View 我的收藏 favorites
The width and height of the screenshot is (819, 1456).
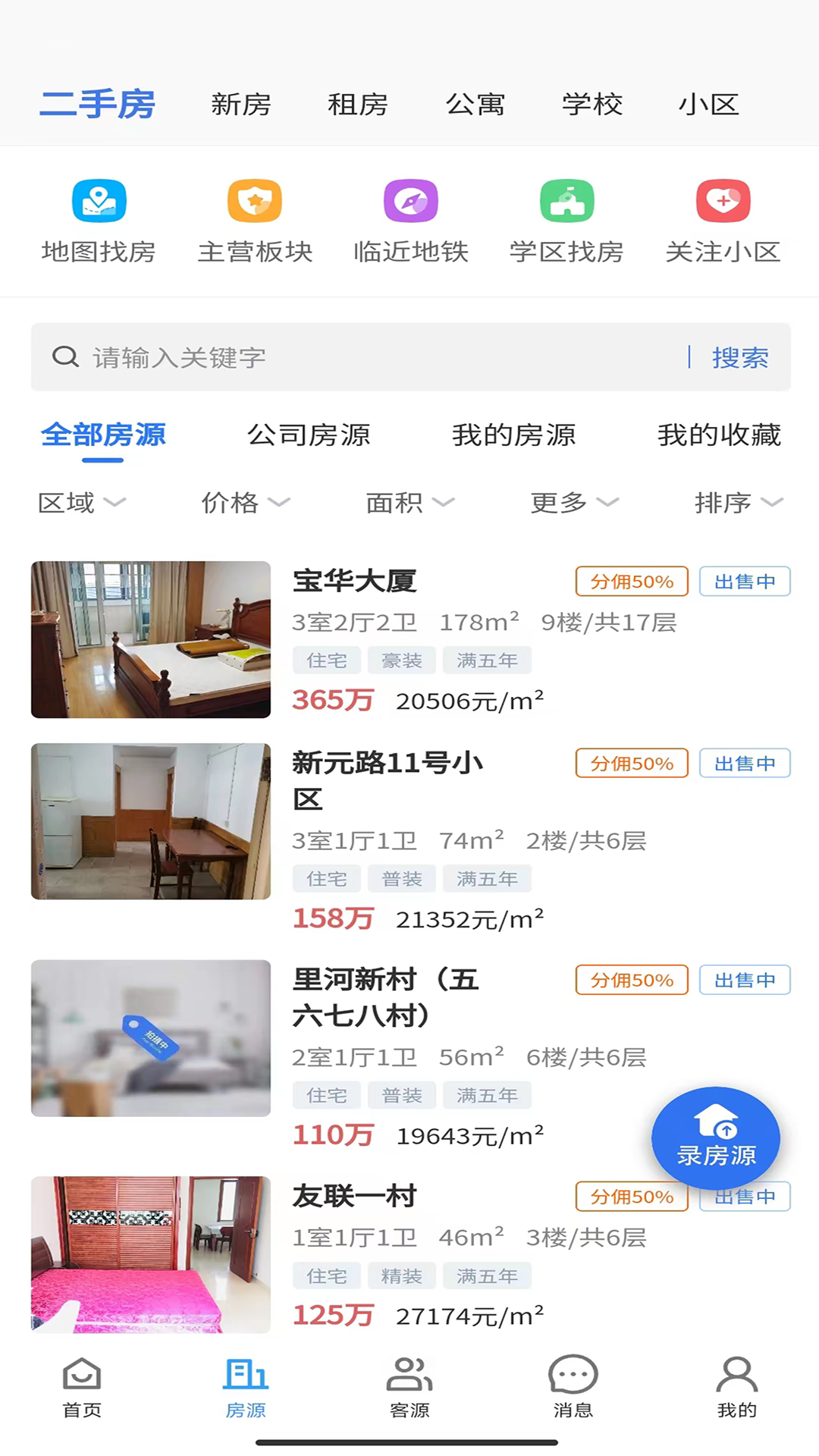coord(718,435)
